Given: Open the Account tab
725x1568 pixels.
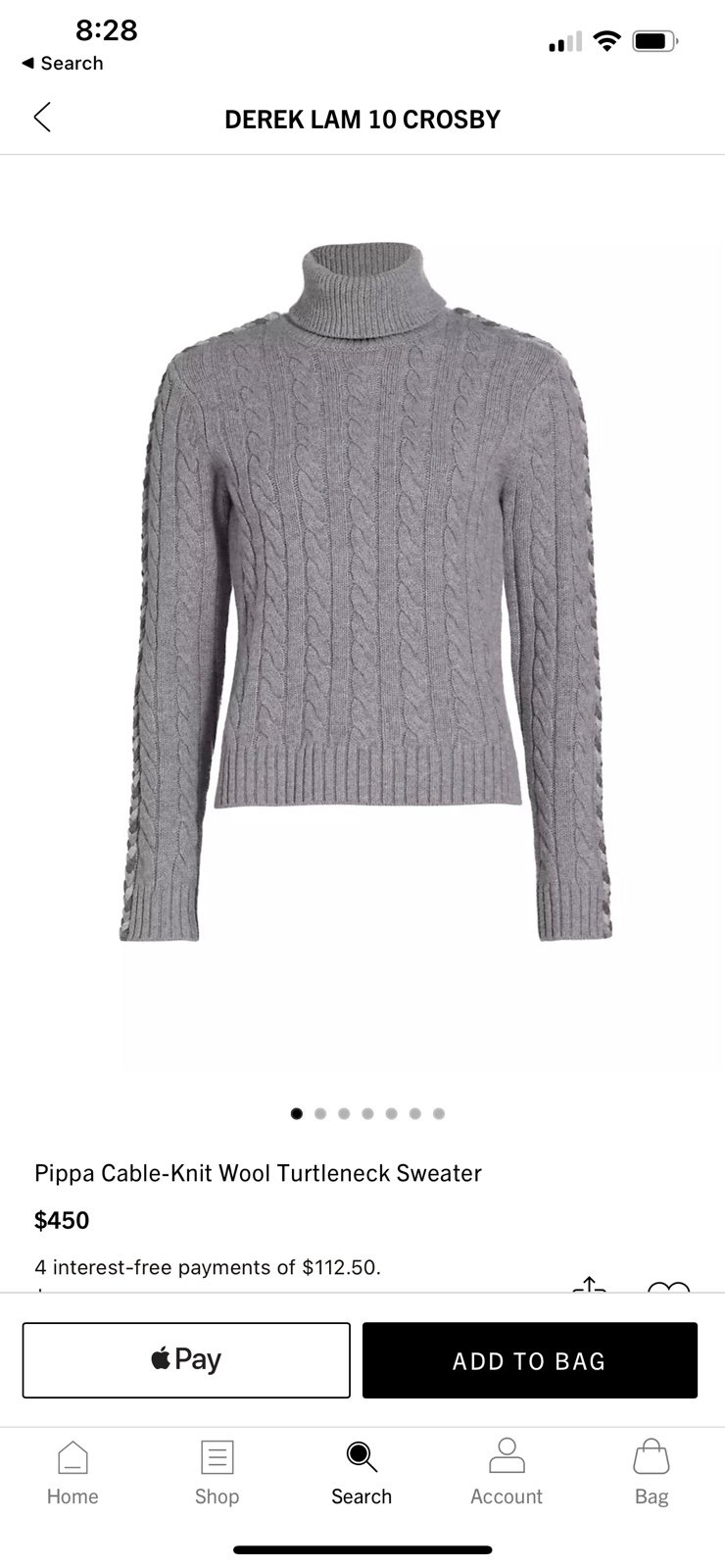Looking at the screenshot, I should (507, 1473).
